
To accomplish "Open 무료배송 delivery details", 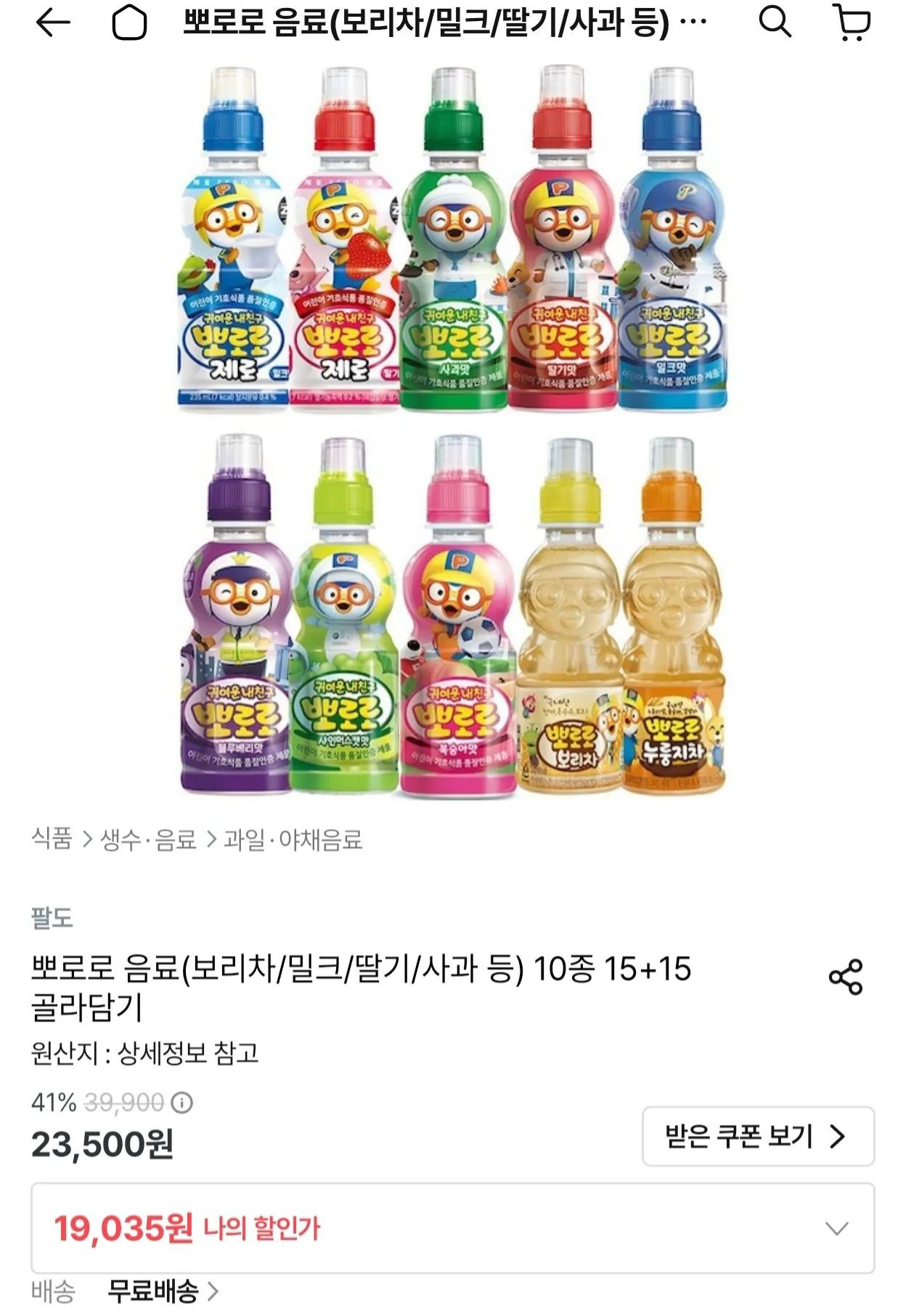I will 163,1291.
